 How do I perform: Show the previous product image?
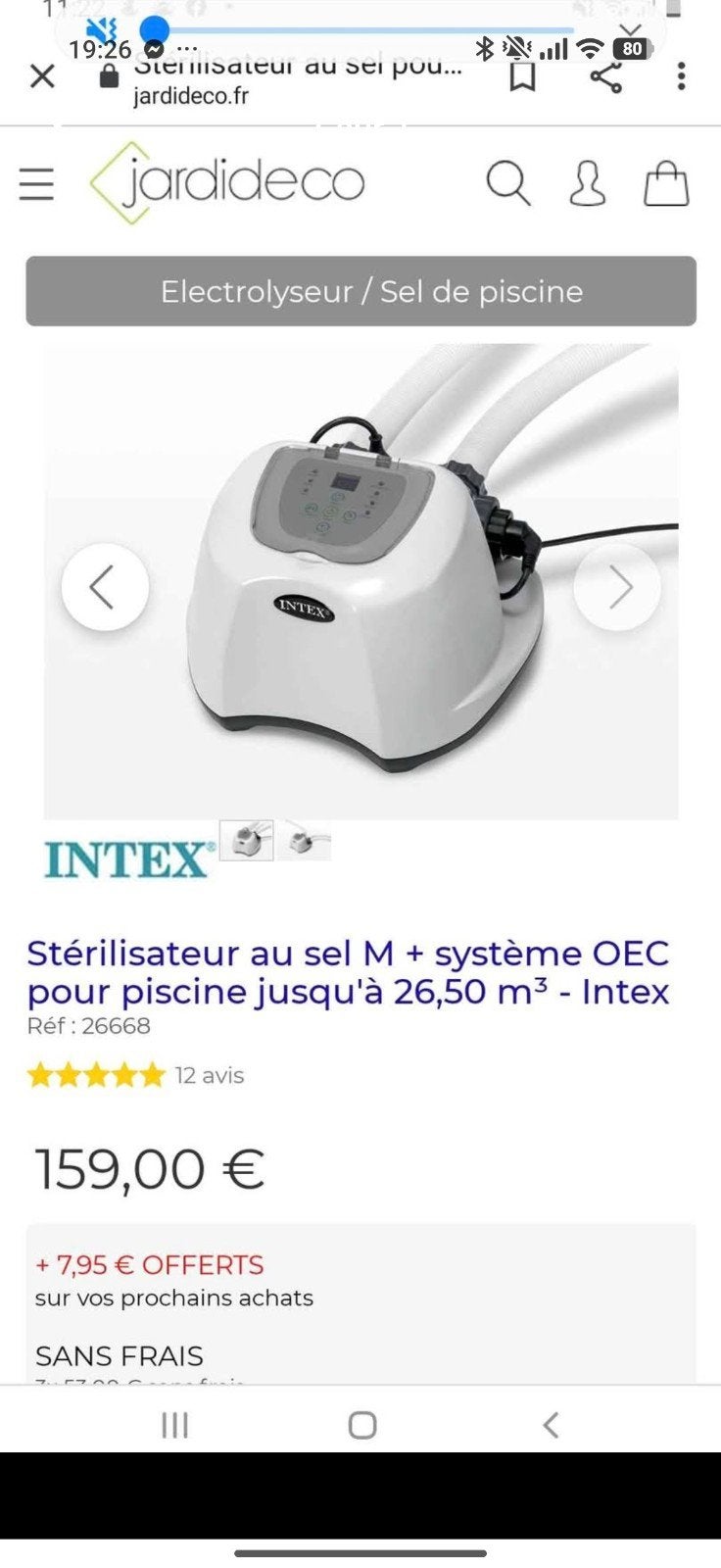(x=105, y=587)
